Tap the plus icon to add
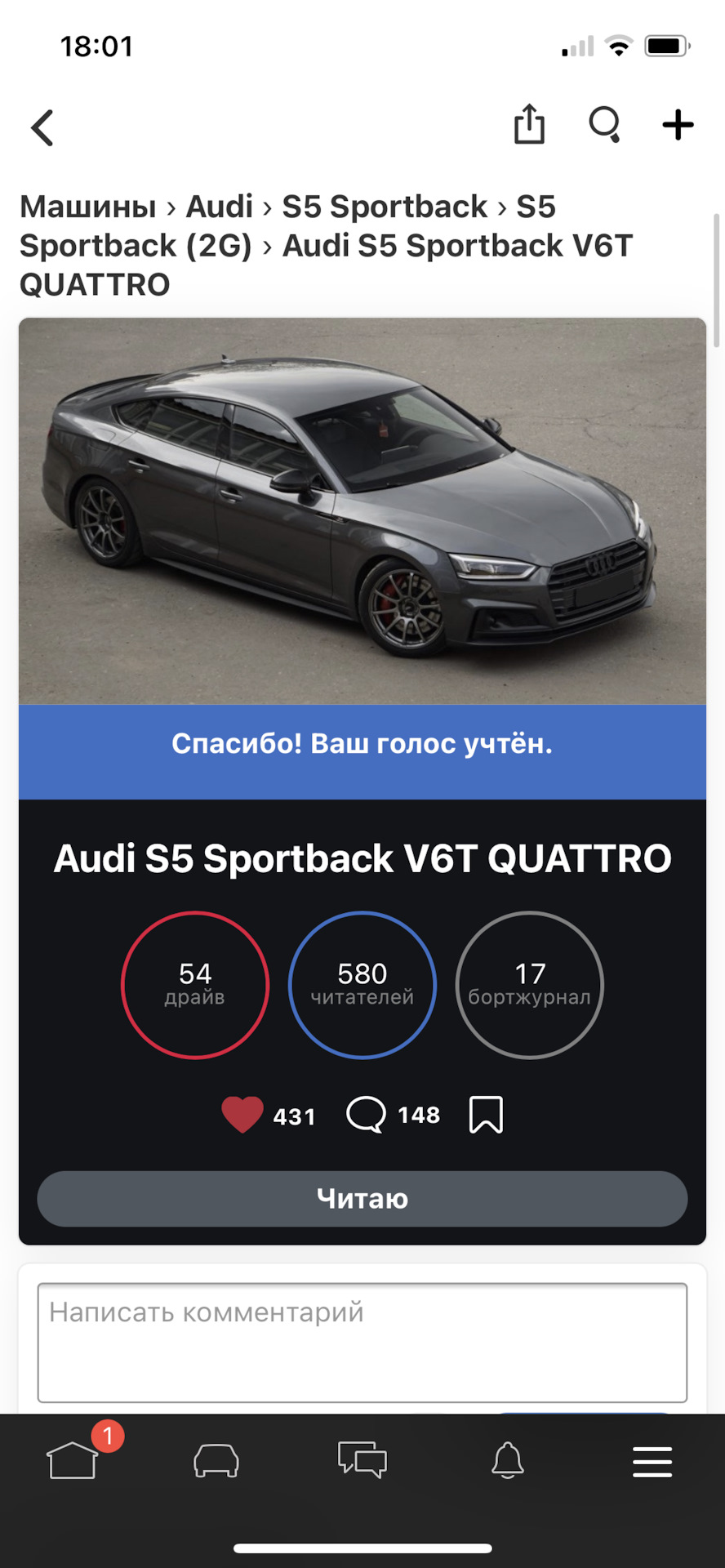 [x=678, y=125]
